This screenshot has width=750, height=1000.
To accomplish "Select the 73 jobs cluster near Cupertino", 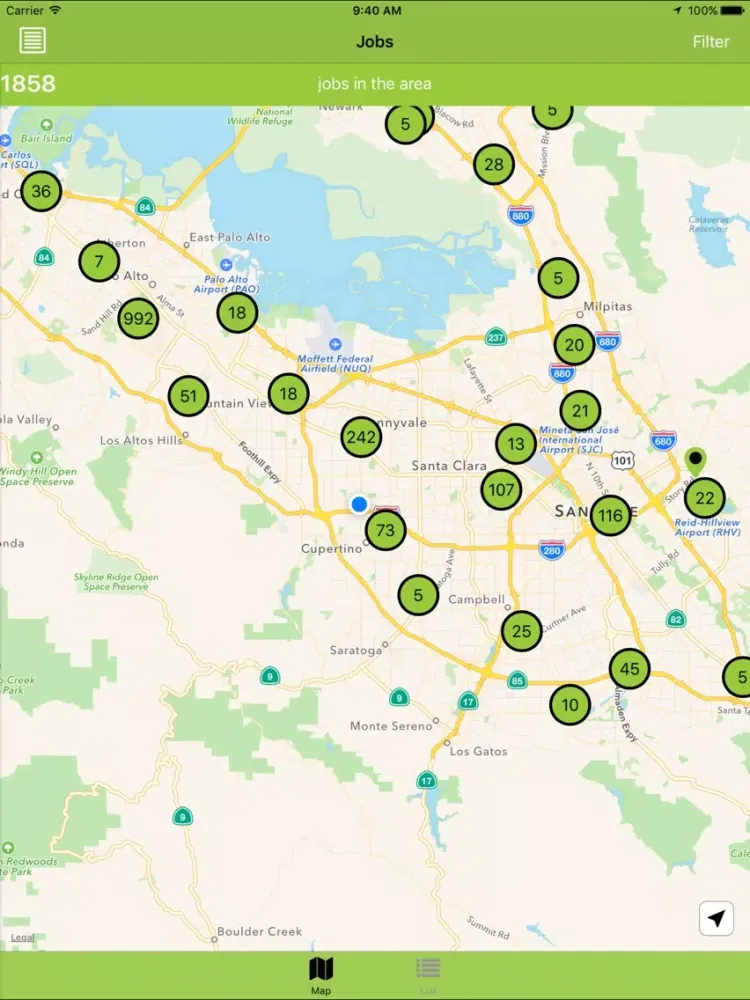I will click(x=385, y=531).
